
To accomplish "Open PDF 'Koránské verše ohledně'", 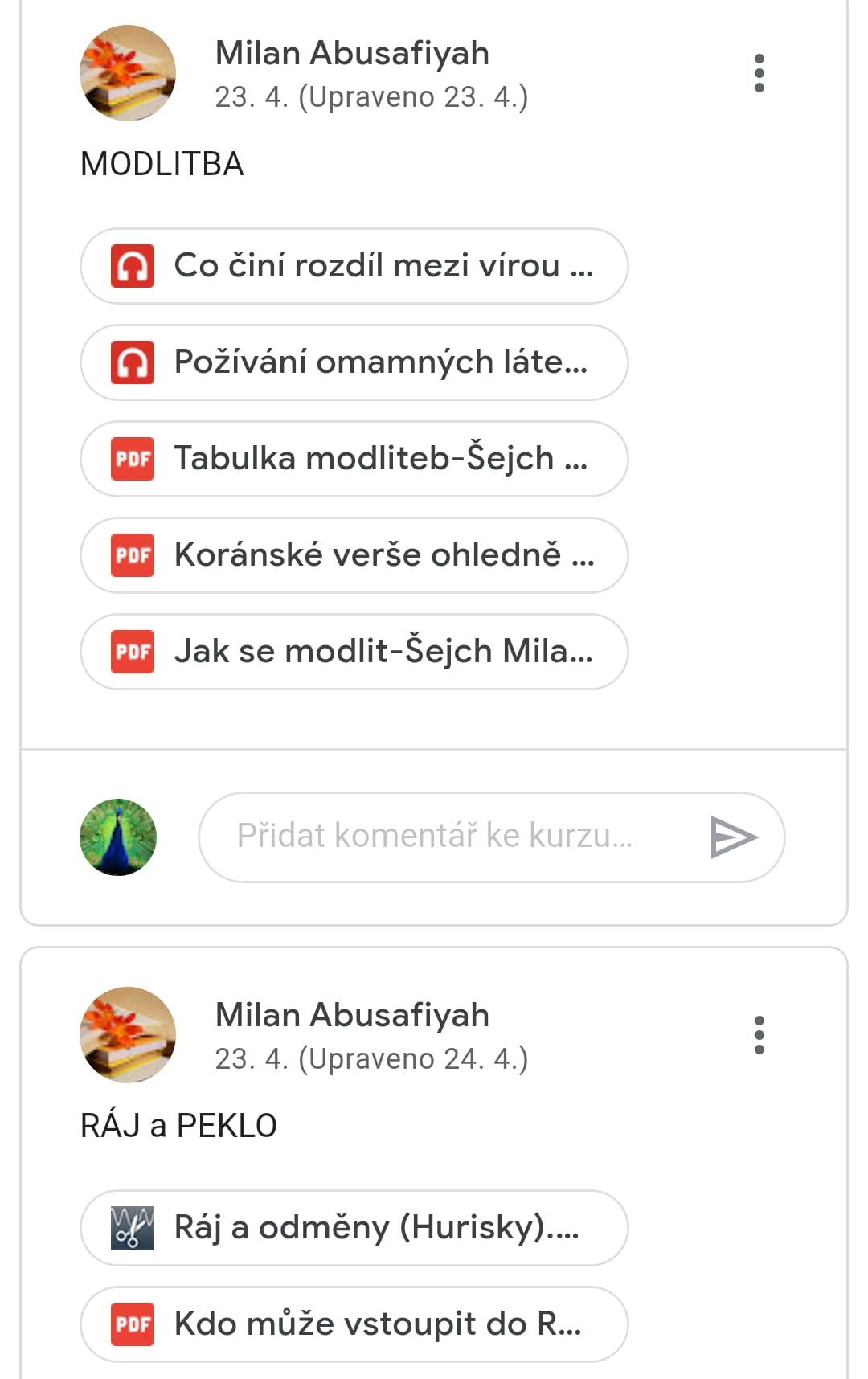I will (x=354, y=555).
